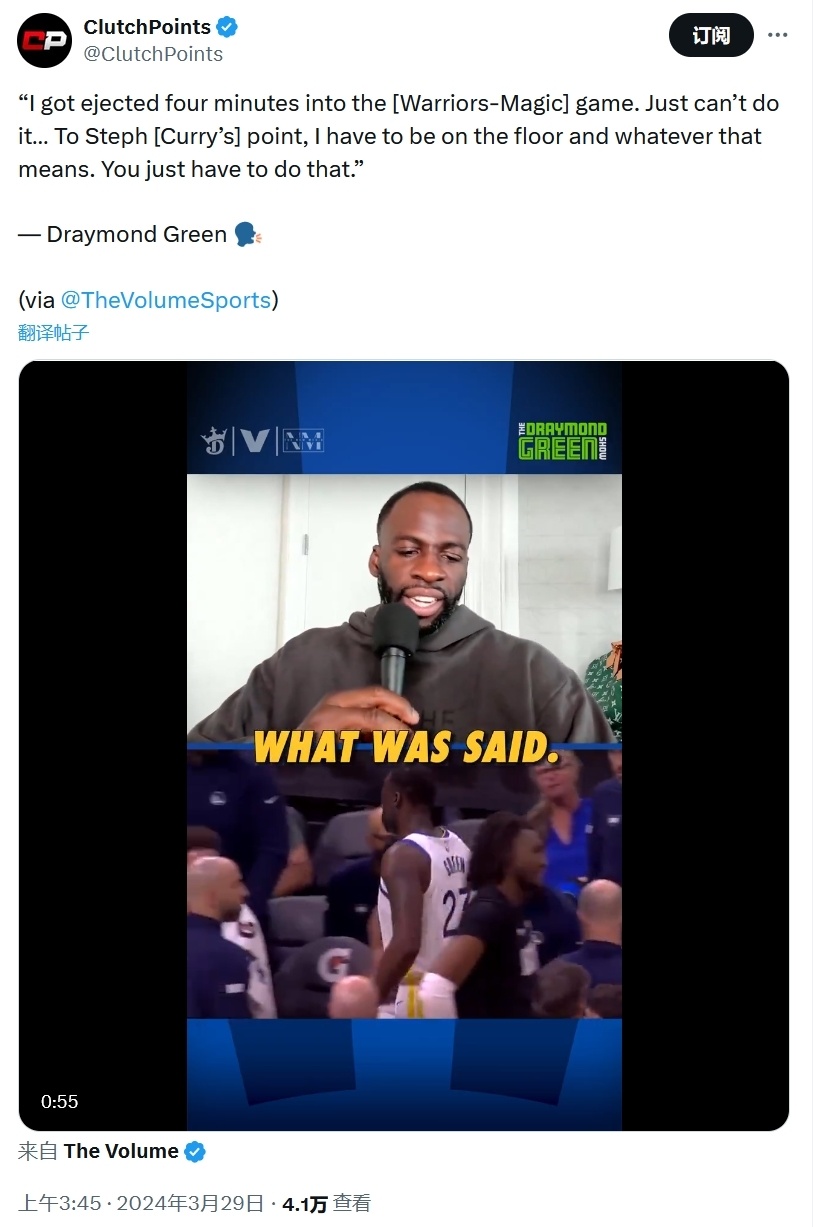Open ClutchPoints profile avatar

[x=45, y=41]
